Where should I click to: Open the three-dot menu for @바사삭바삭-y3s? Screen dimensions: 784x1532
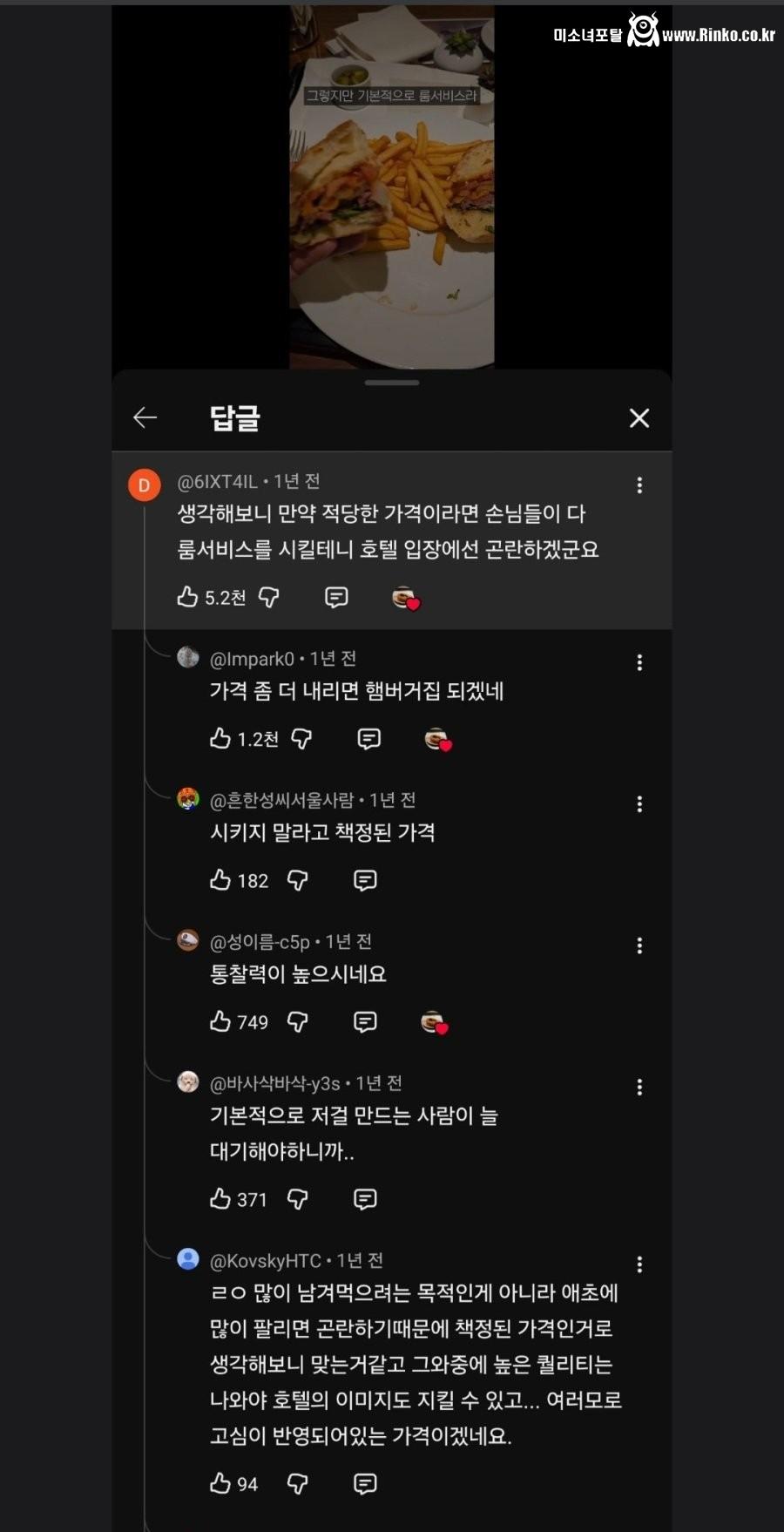coord(640,1087)
